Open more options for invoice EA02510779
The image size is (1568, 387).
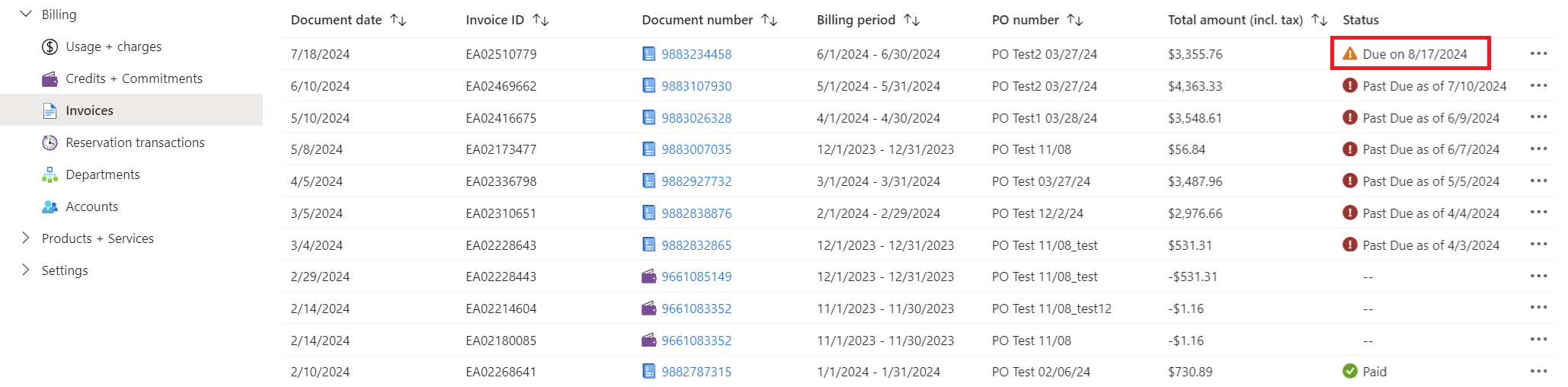(1538, 53)
